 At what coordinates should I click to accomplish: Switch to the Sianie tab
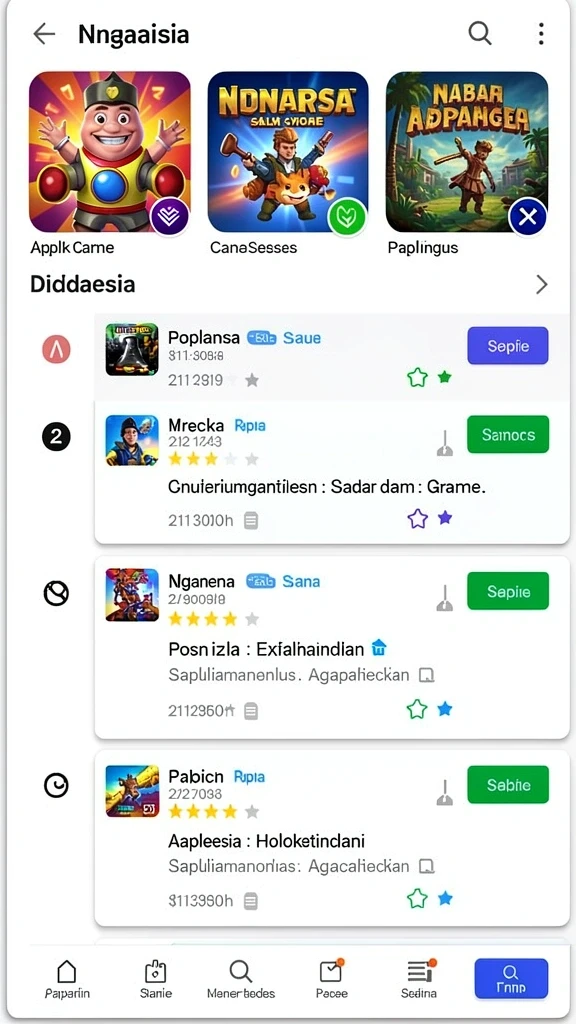tap(156, 980)
